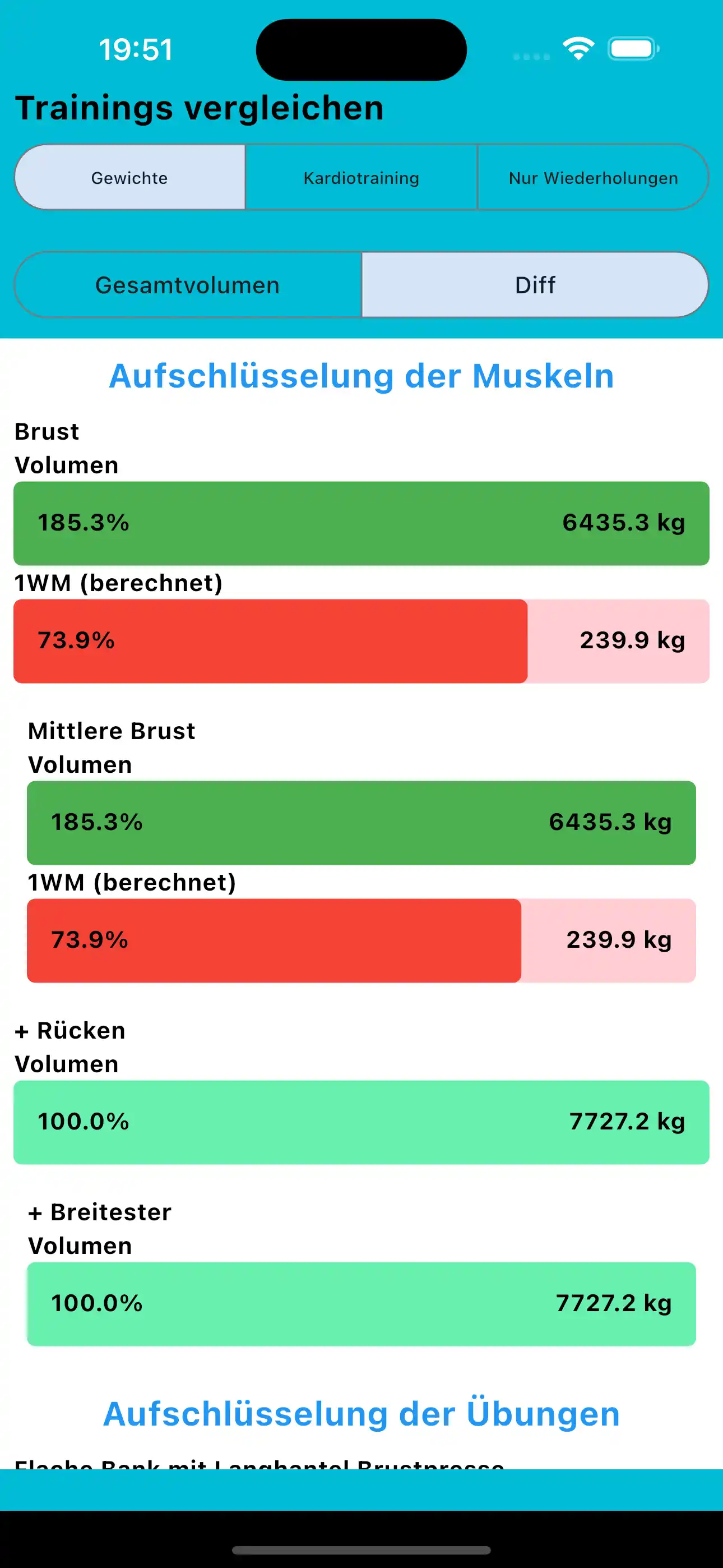This screenshot has width=723, height=1568.
Task: Tap the Mittlere Brust 185.3% volume bar
Action: click(x=361, y=822)
